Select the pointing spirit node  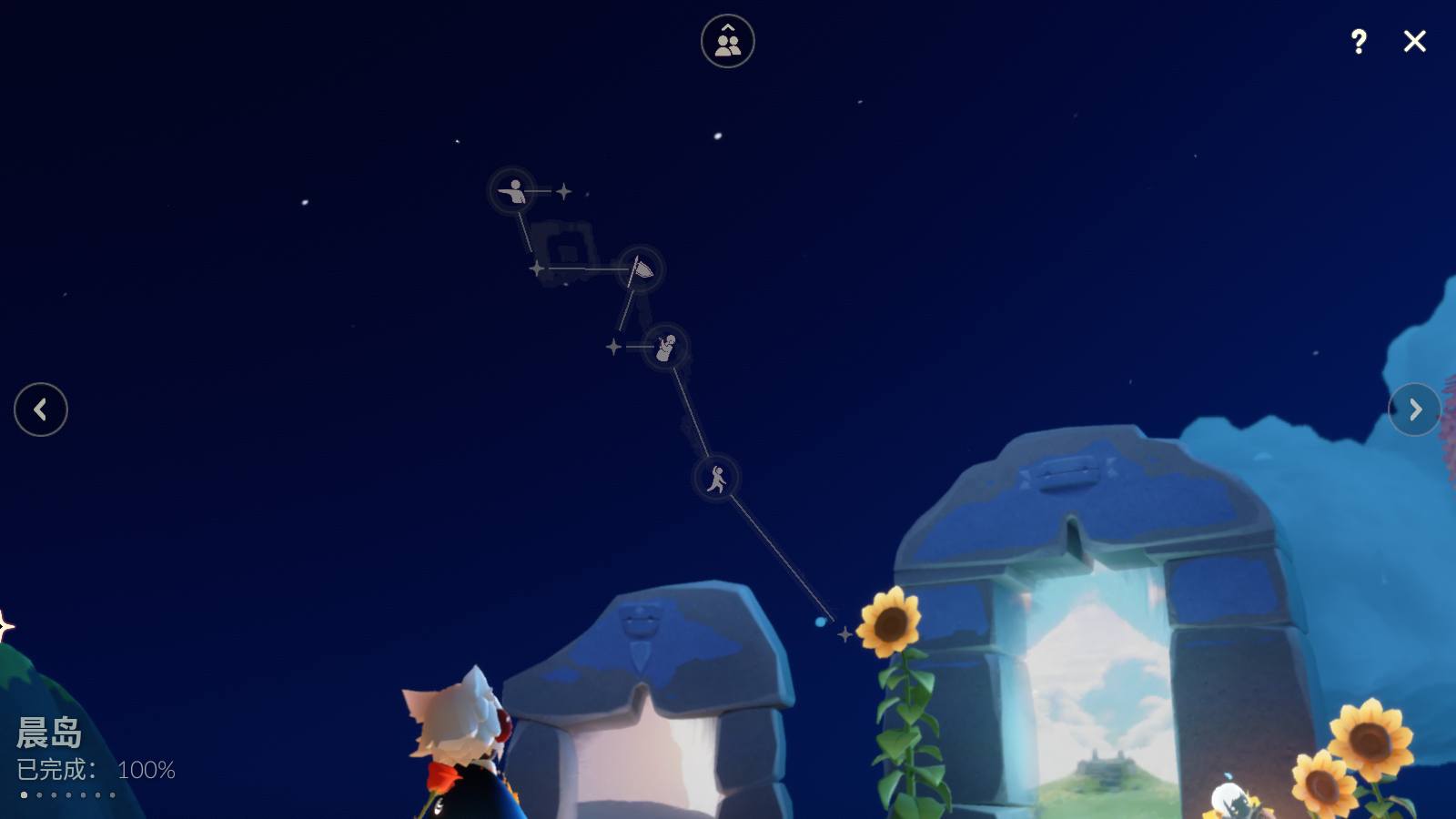pyautogui.click(x=512, y=191)
